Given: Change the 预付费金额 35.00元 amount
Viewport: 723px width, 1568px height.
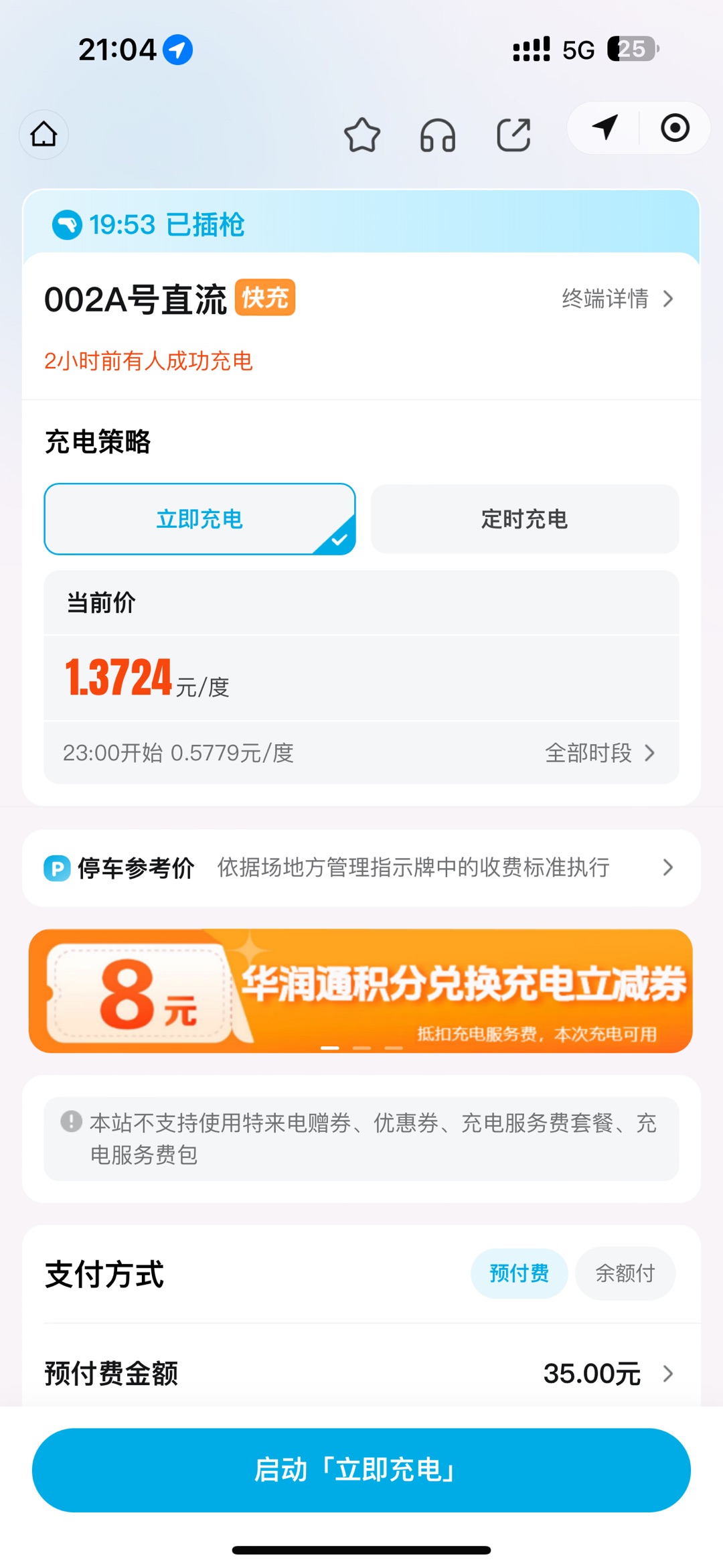Looking at the screenshot, I should pyautogui.click(x=607, y=1374).
